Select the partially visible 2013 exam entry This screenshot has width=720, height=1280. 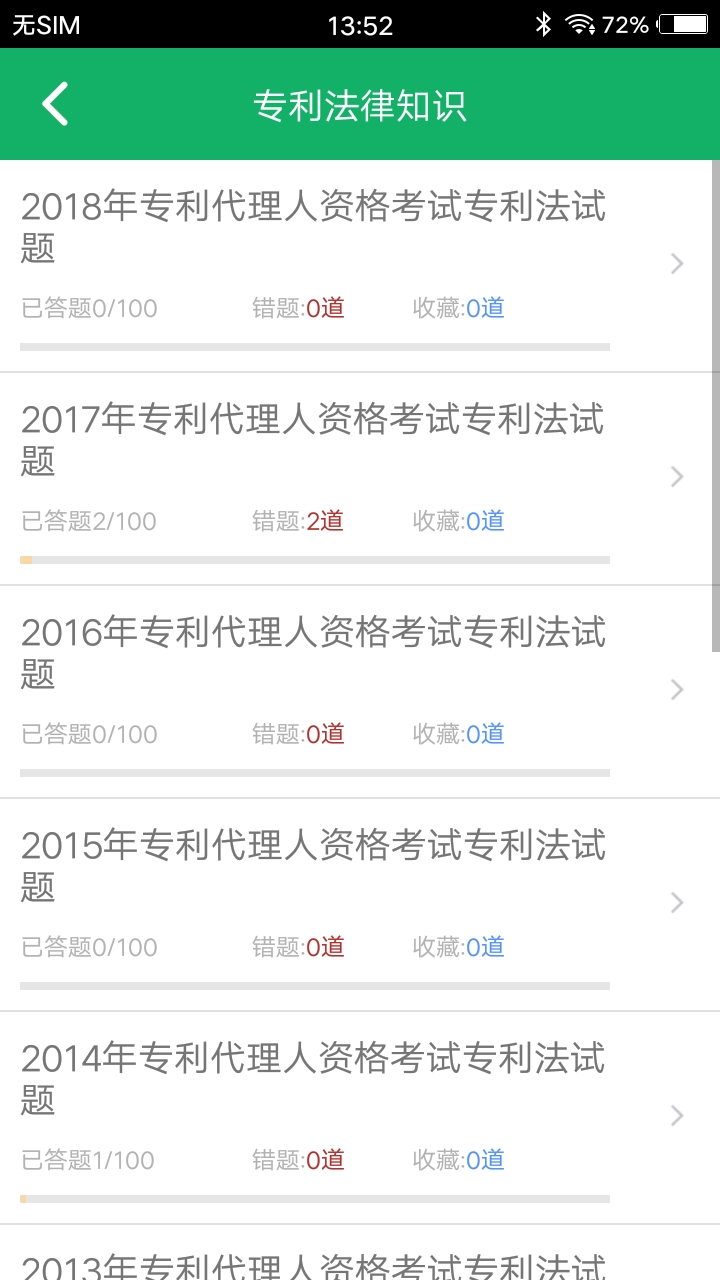(313, 1266)
